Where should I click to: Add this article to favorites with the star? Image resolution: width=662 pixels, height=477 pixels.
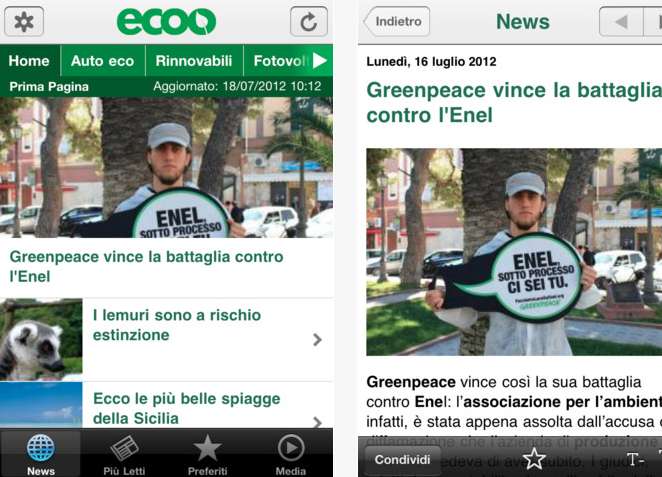(534, 459)
